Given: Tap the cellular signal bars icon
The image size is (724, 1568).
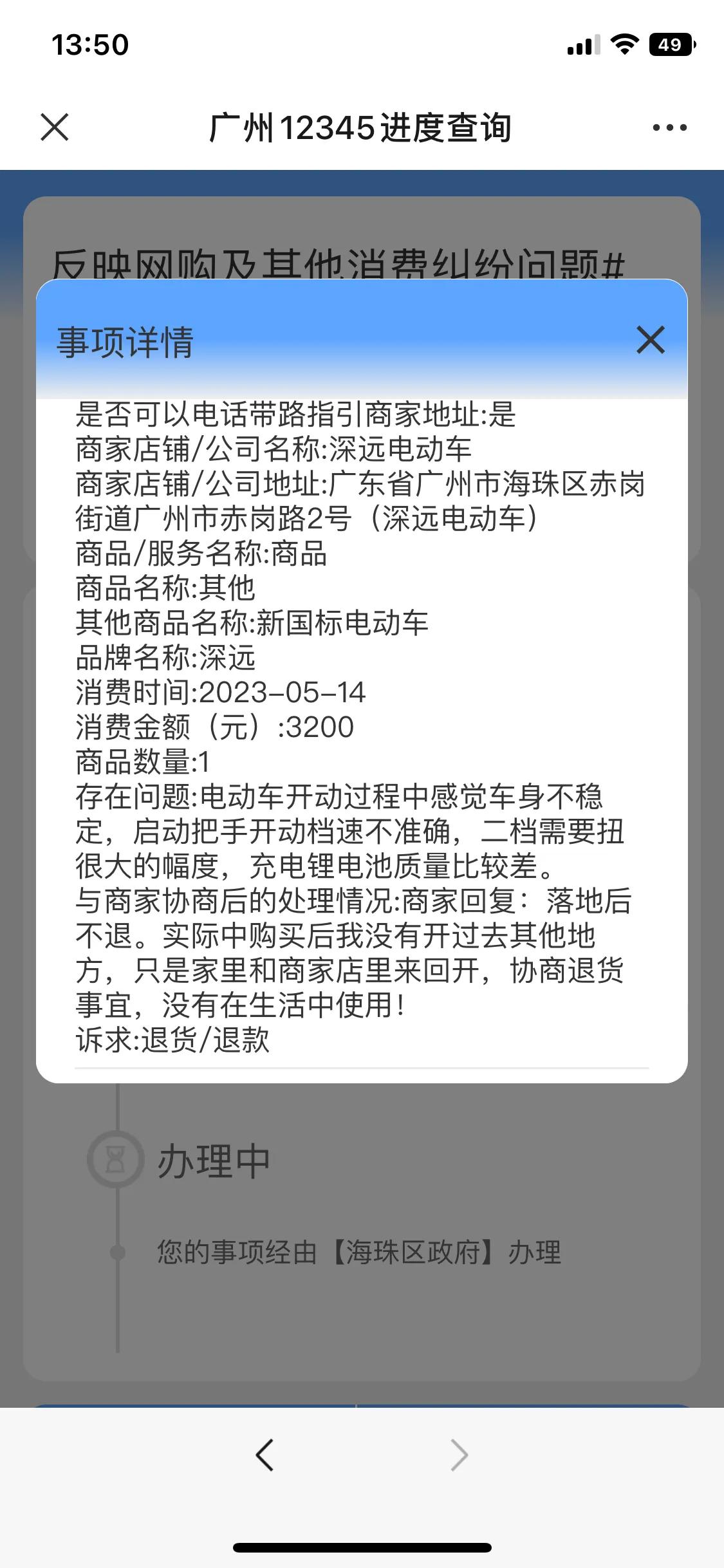Looking at the screenshot, I should pos(580,44).
